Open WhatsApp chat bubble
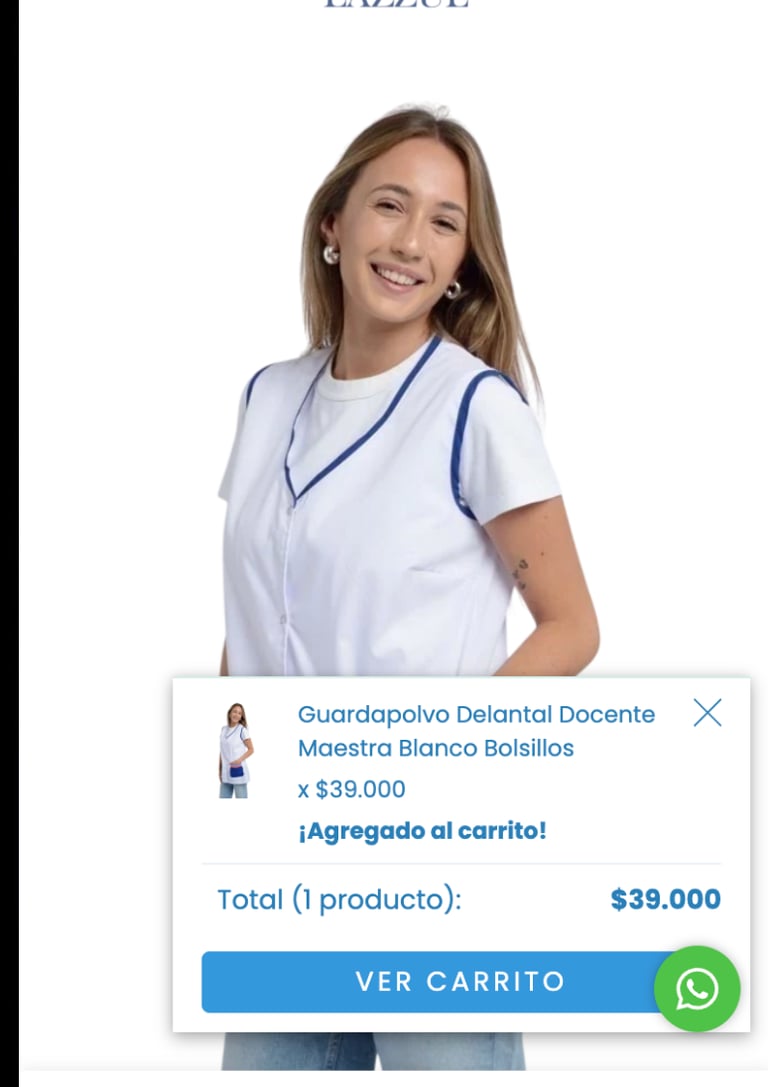The image size is (768, 1087). coord(697,989)
